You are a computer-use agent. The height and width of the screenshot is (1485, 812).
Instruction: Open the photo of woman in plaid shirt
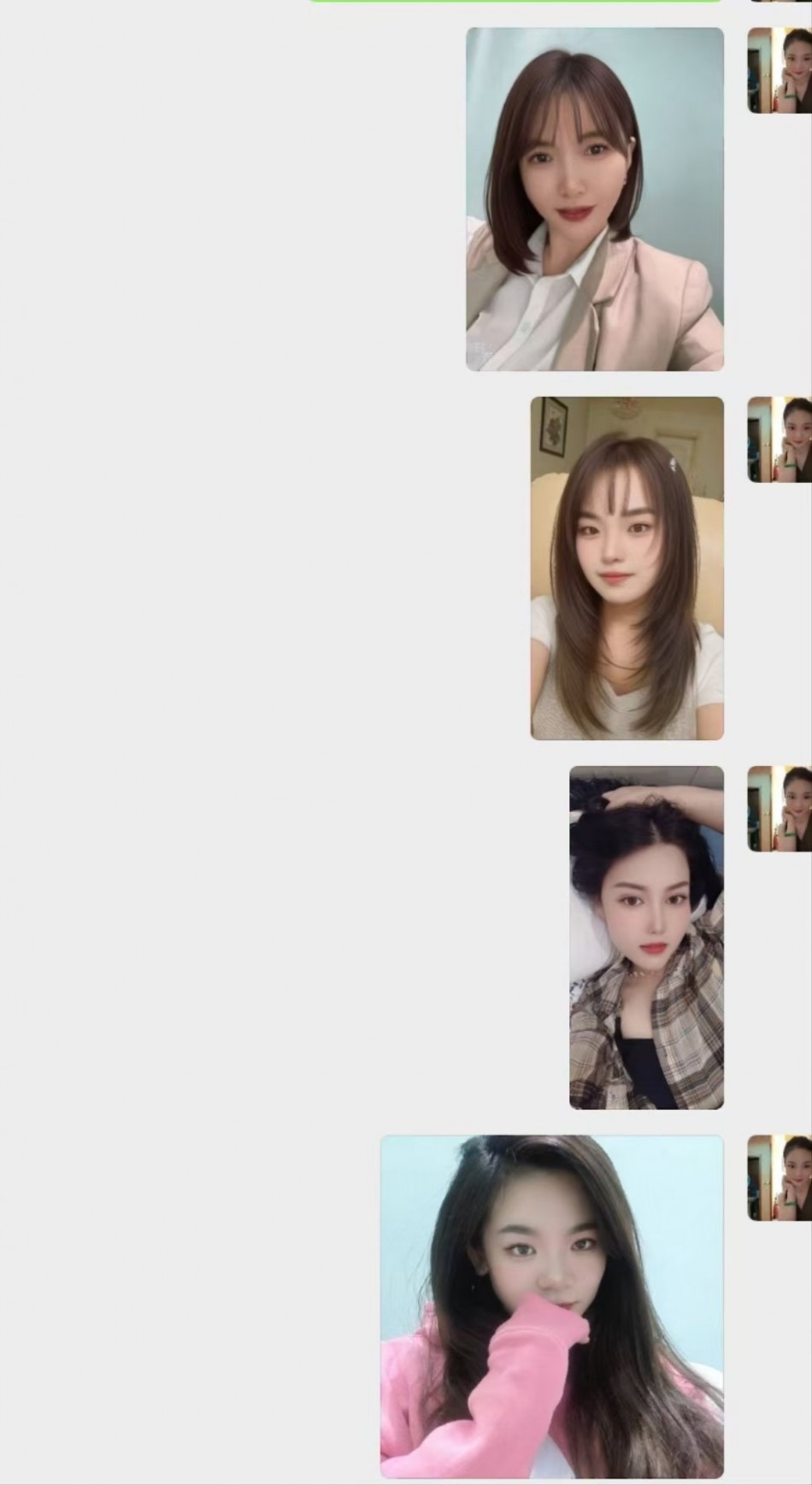(646, 937)
